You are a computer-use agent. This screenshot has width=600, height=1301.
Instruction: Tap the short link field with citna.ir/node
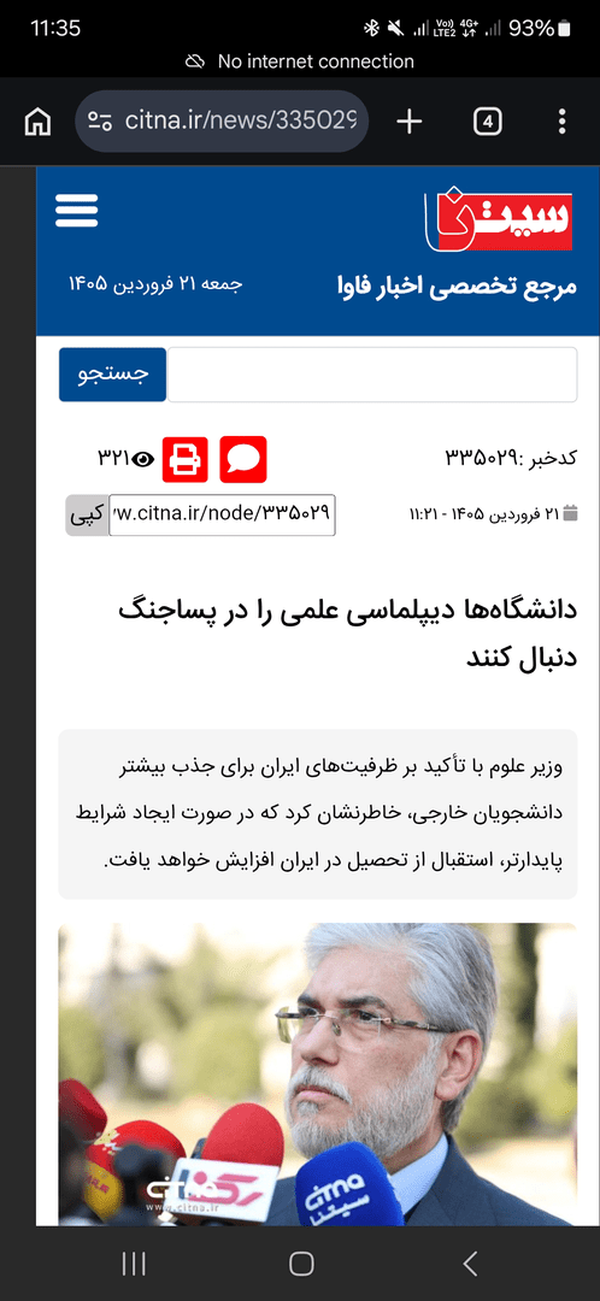click(x=222, y=514)
